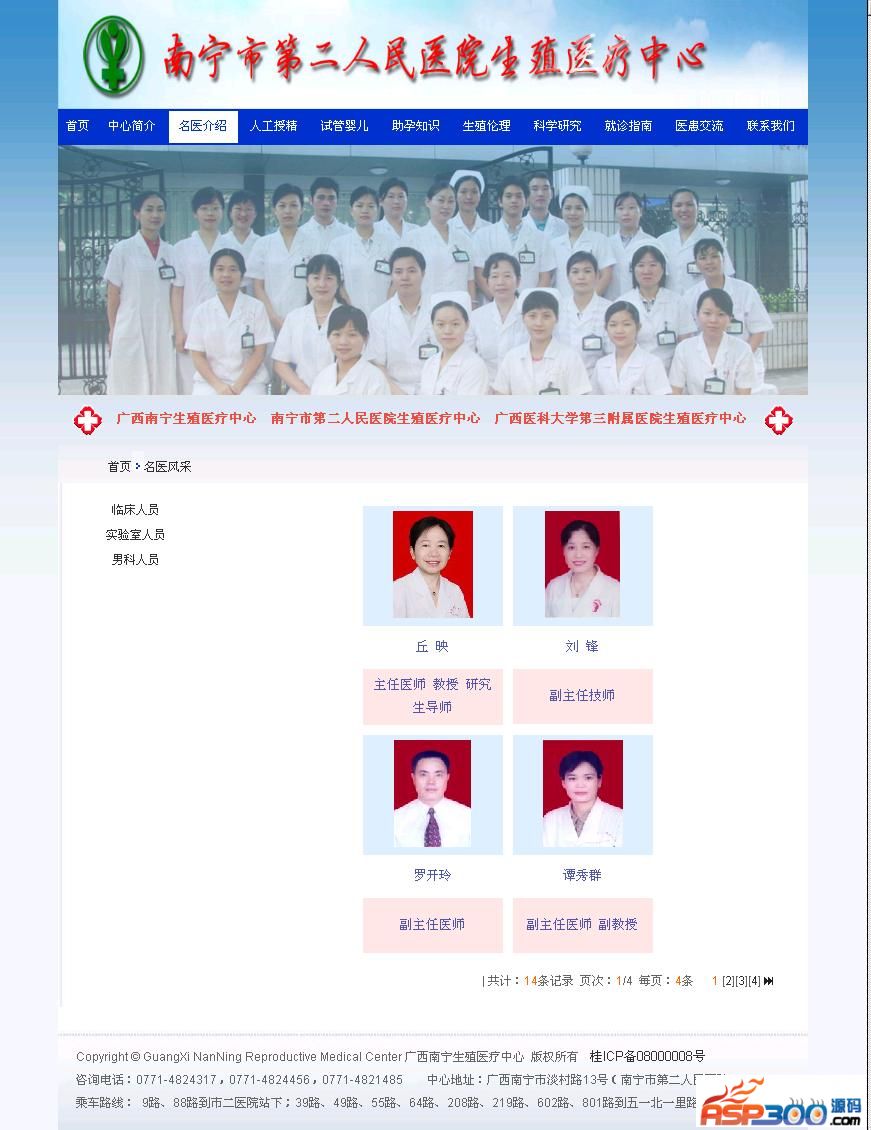Open the 就诊指南 page
The height and width of the screenshot is (1130, 871).
pos(628,126)
